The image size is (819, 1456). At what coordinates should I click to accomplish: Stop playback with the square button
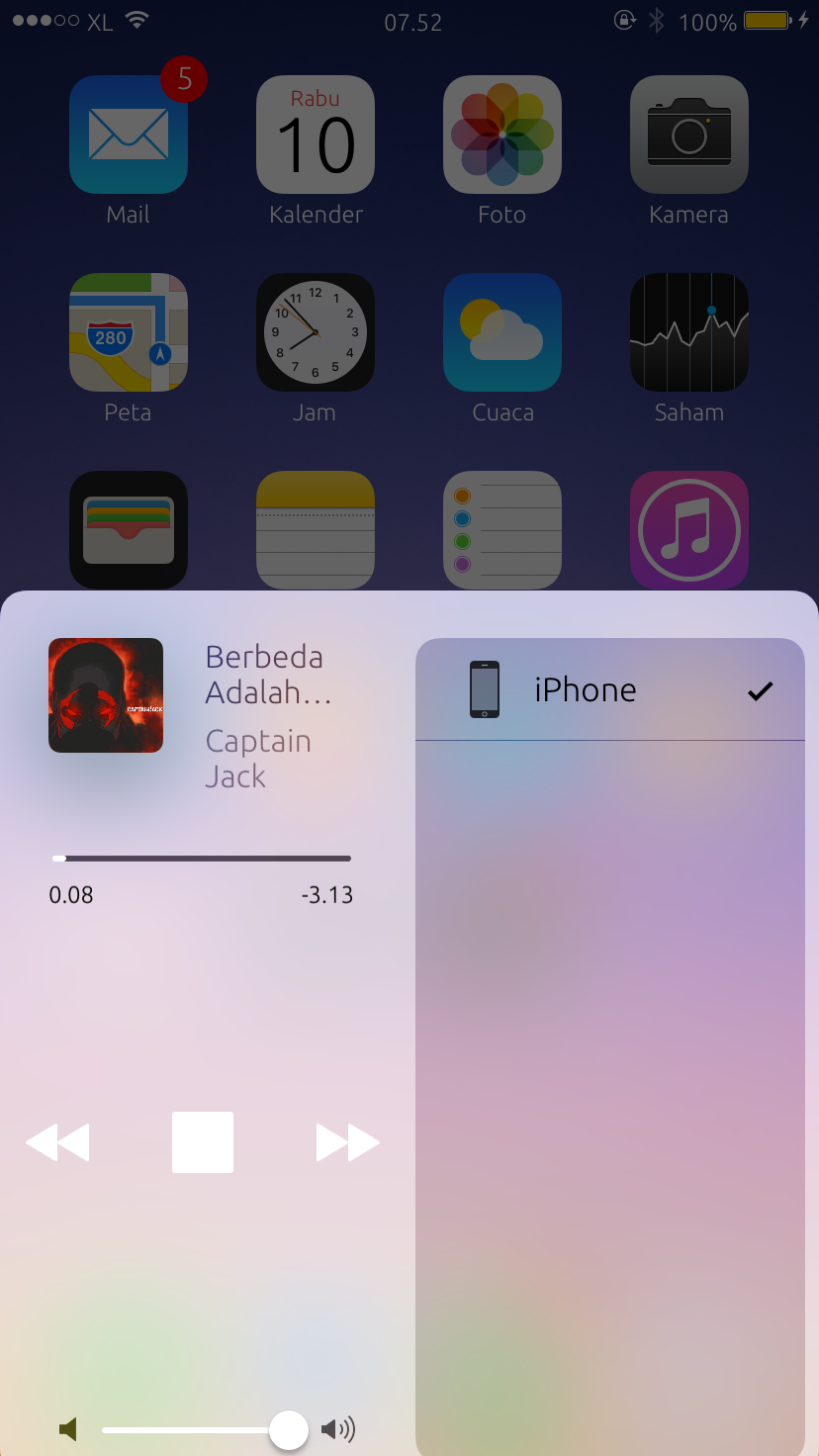pos(203,1142)
